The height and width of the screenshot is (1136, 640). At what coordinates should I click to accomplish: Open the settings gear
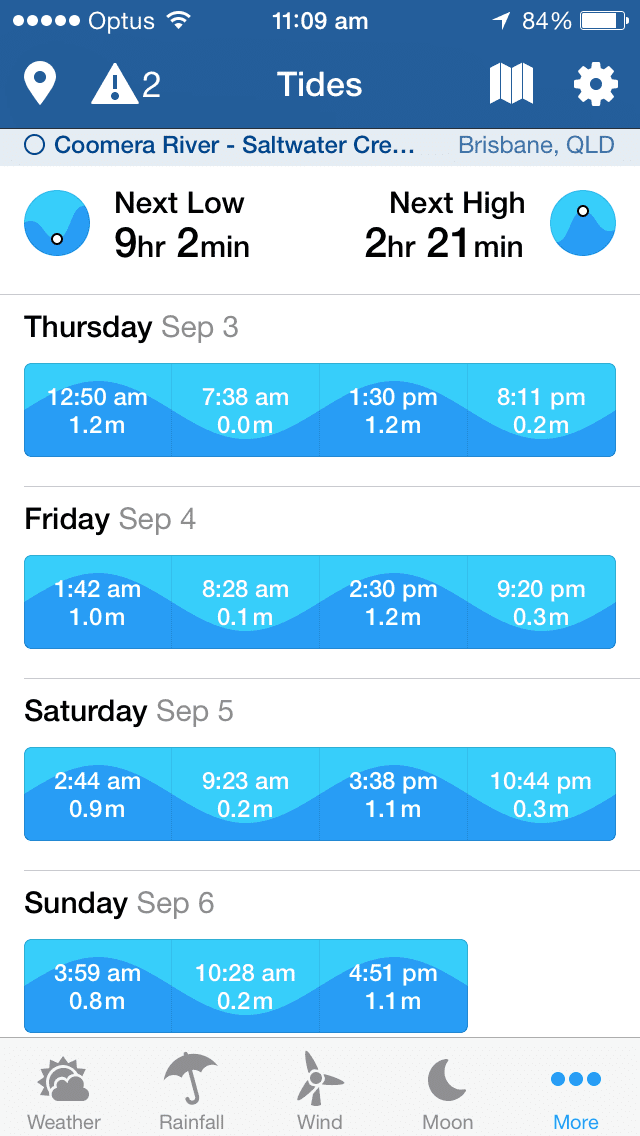pos(595,84)
